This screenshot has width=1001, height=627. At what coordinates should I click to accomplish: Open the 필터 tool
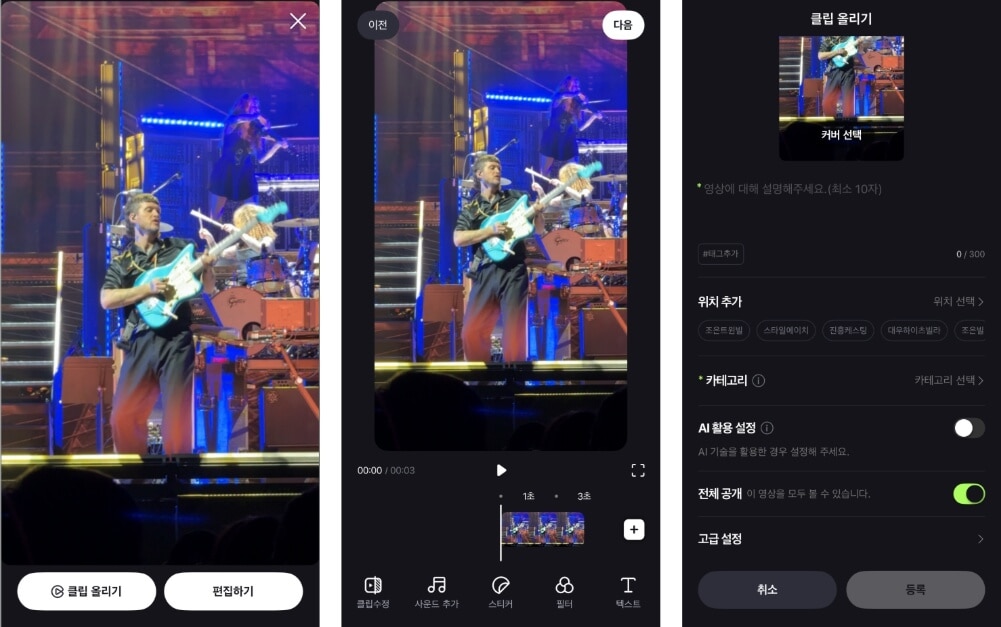[x=564, y=592]
